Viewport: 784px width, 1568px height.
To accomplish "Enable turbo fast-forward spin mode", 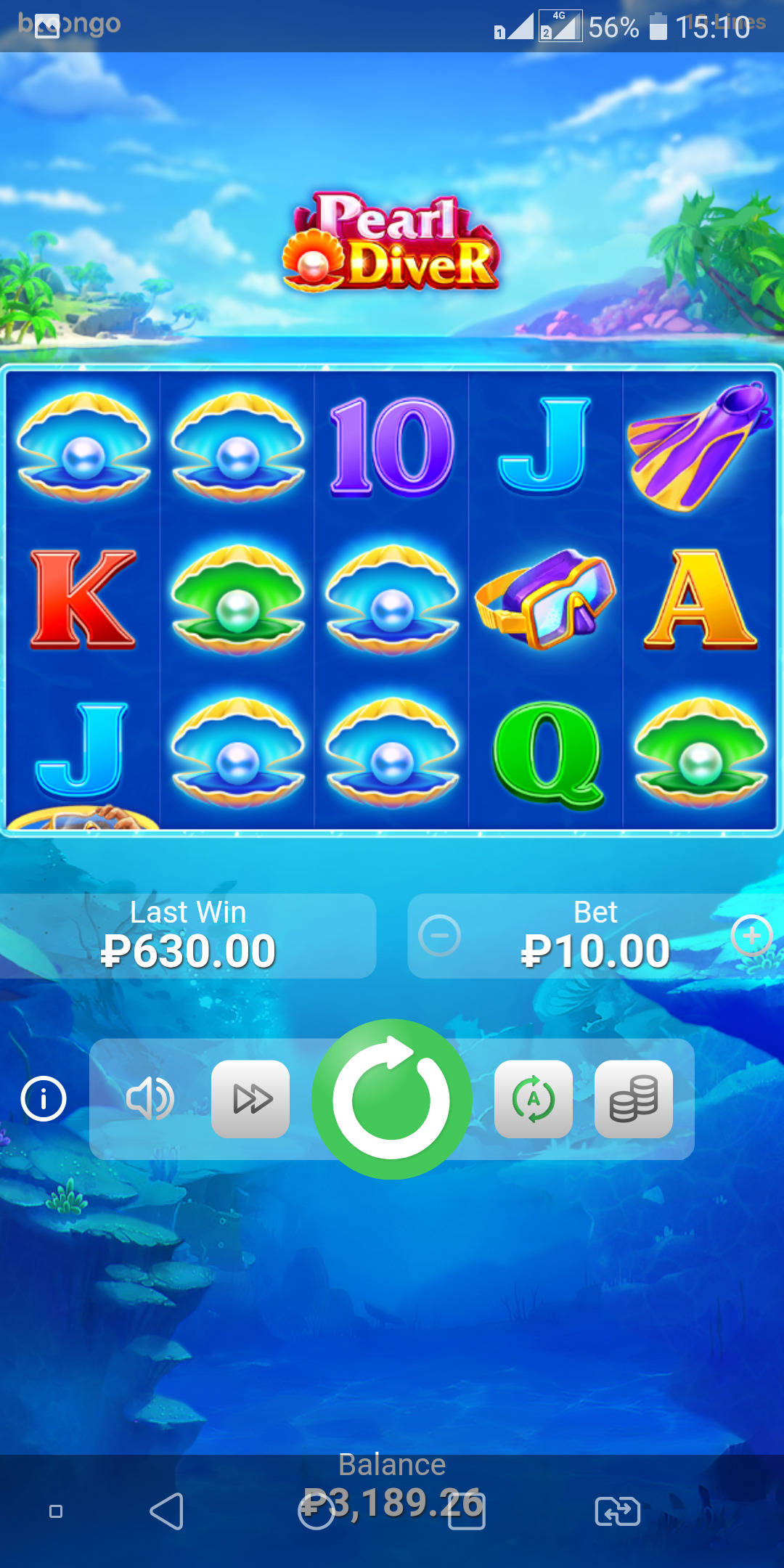I will [250, 1099].
